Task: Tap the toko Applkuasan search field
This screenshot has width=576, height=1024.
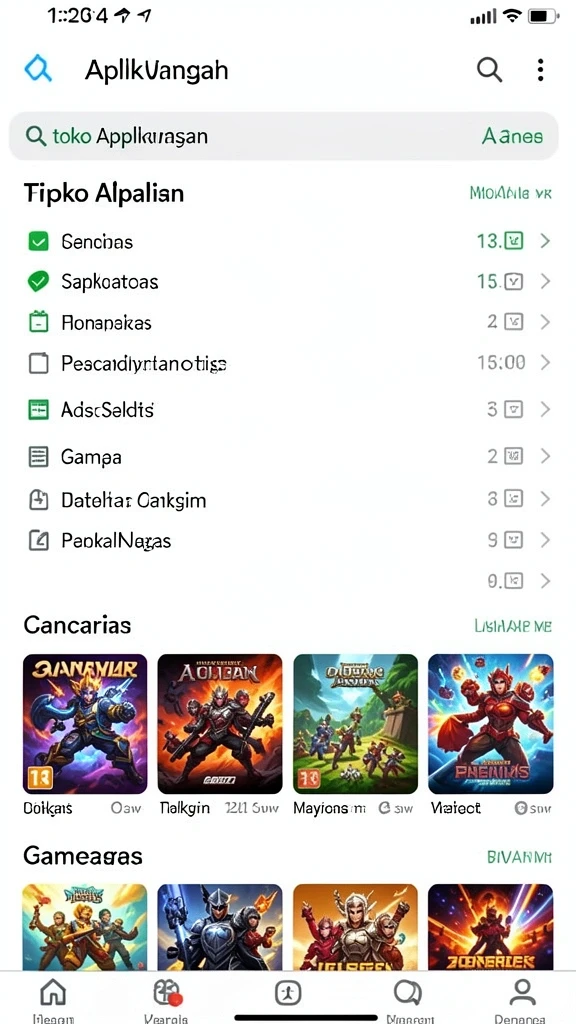Action: pyautogui.click(x=283, y=136)
